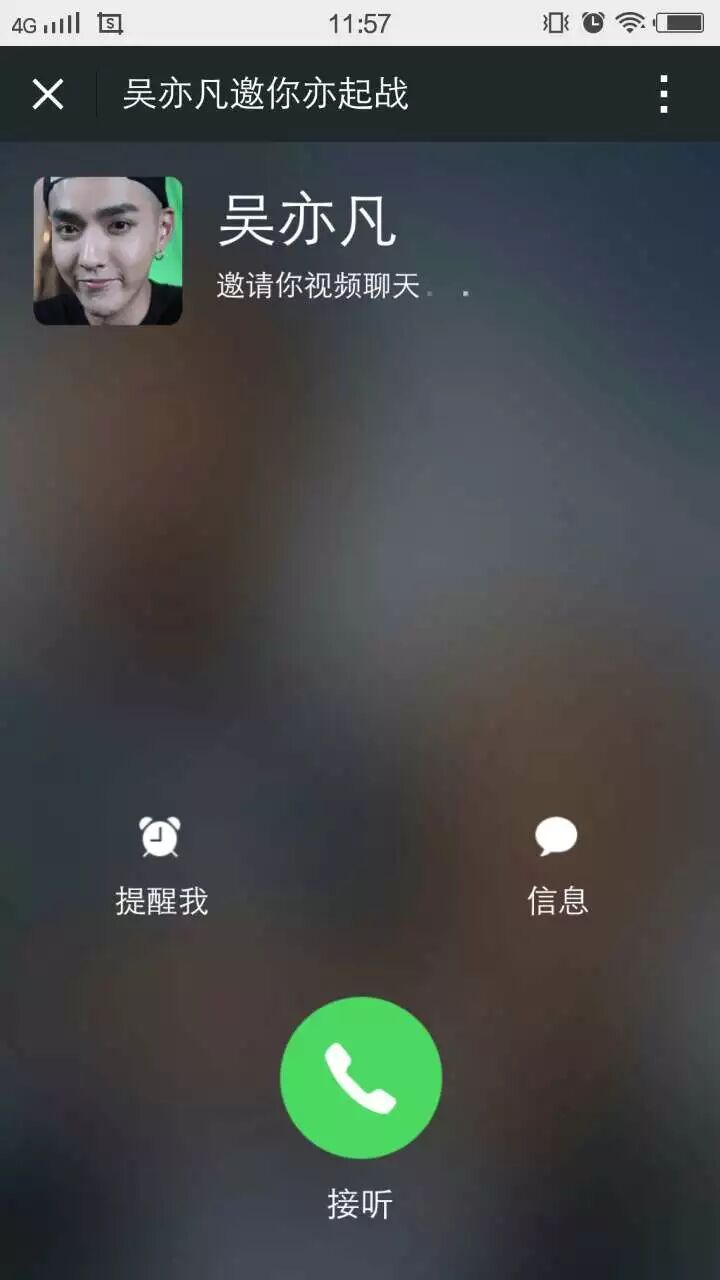The width and height of the screenshot is (720, 1280).
Task: Reply using the 信息 message option
Action: pyautogui.click(x=557, y=863)
